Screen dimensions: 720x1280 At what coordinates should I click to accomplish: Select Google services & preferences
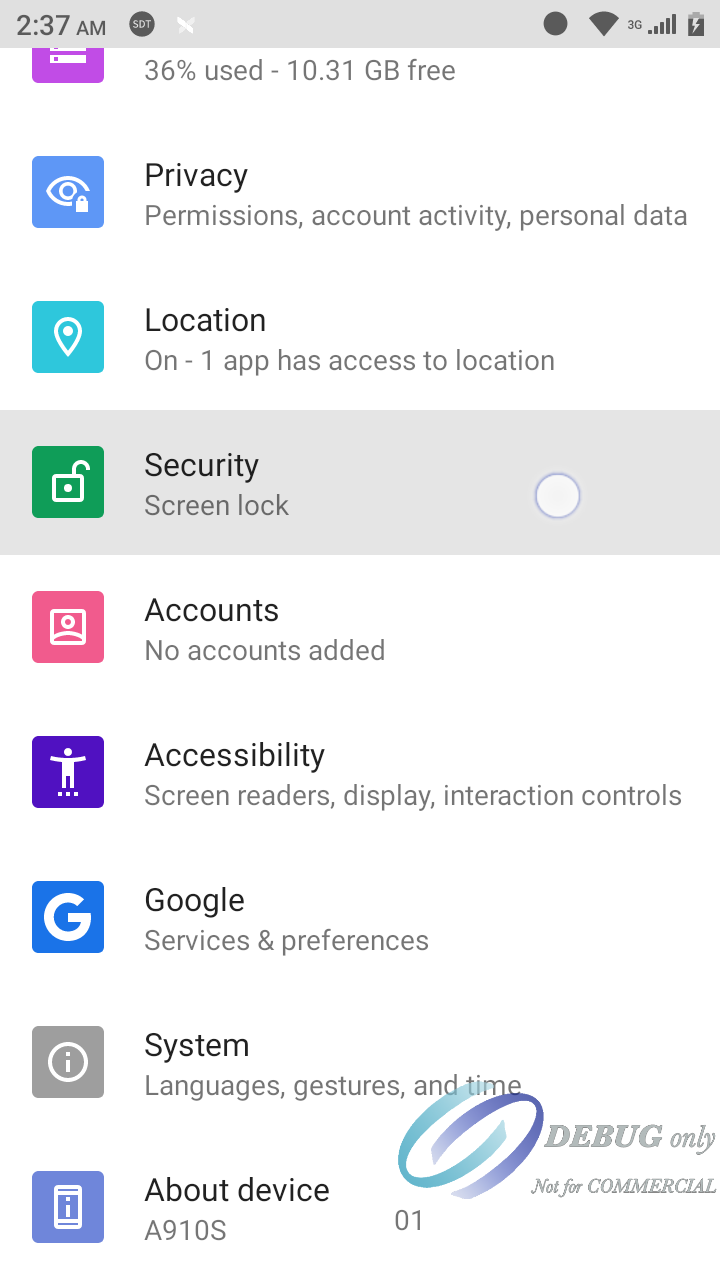click(360, 918)
